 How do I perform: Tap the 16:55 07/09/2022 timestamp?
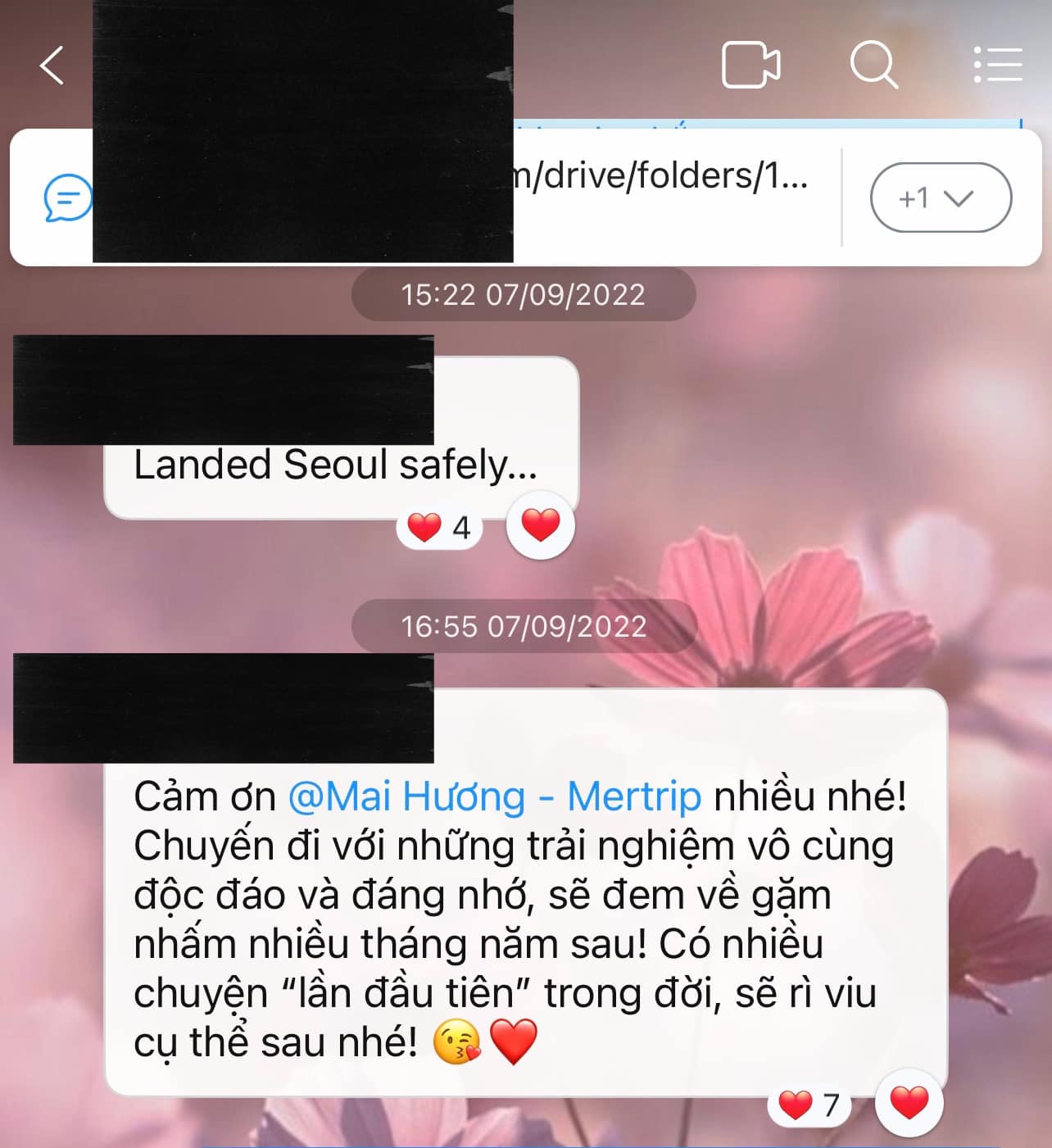point(524,625)
